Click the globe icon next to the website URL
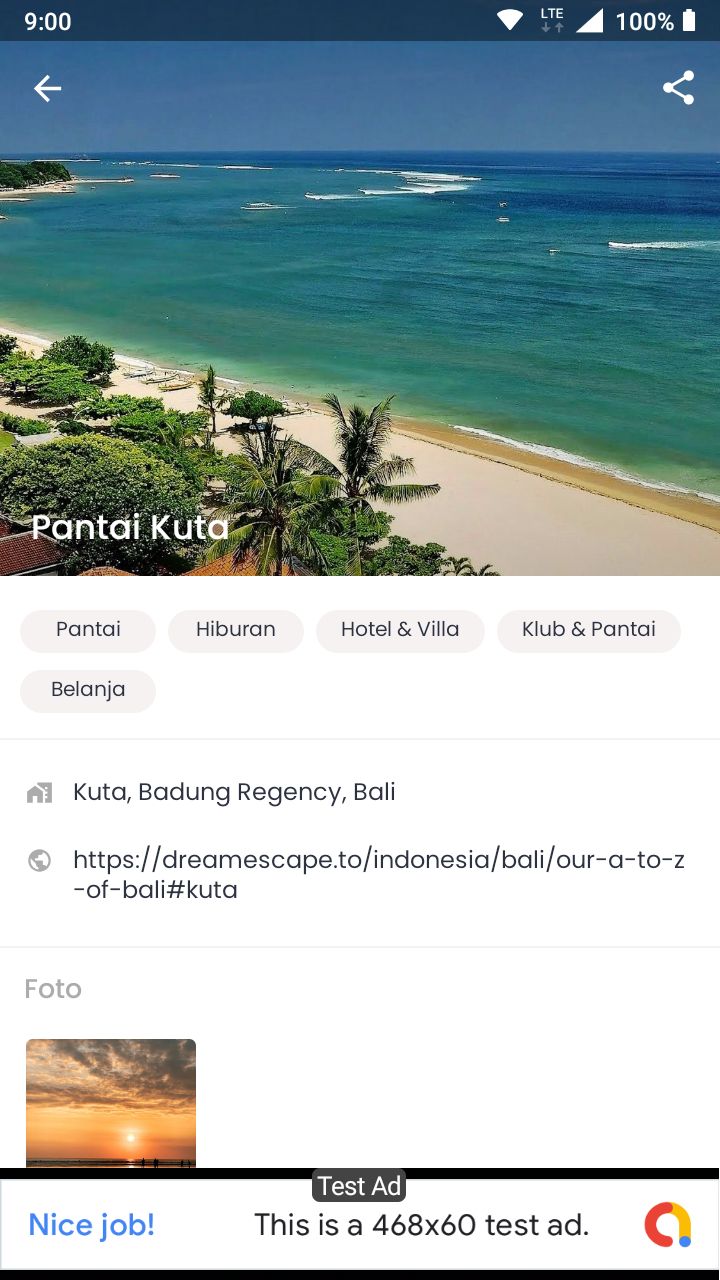Image resolution: width=720 pixels, height=1280 pixels. 38,860
